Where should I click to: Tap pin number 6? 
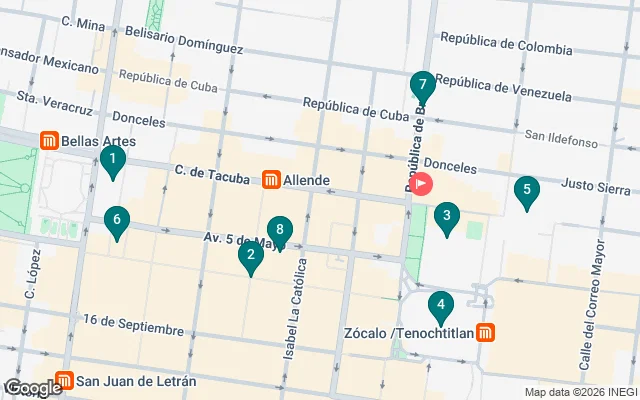[x=117, y=220]
